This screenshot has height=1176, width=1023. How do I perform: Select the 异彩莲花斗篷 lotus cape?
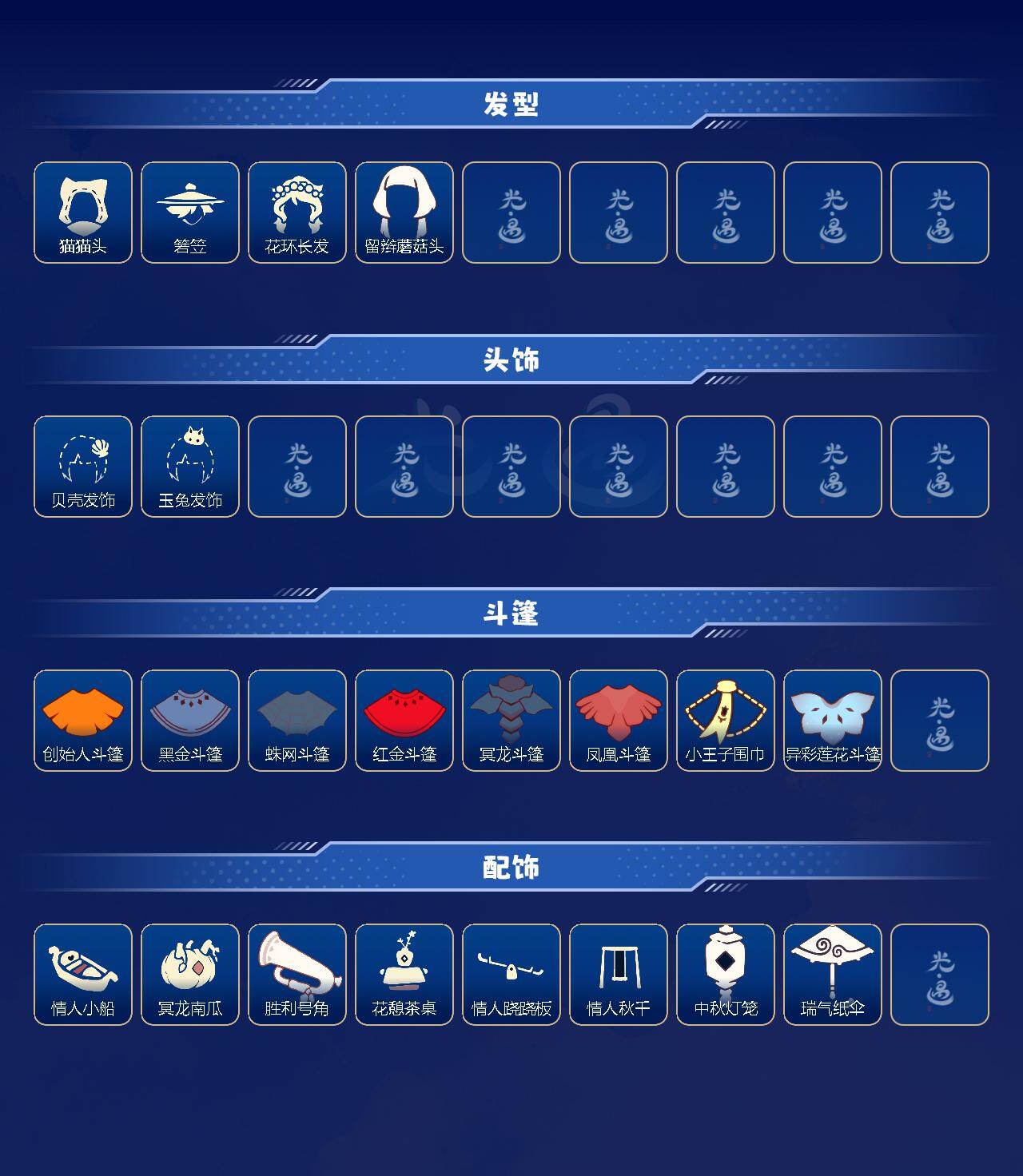point(834,719)
